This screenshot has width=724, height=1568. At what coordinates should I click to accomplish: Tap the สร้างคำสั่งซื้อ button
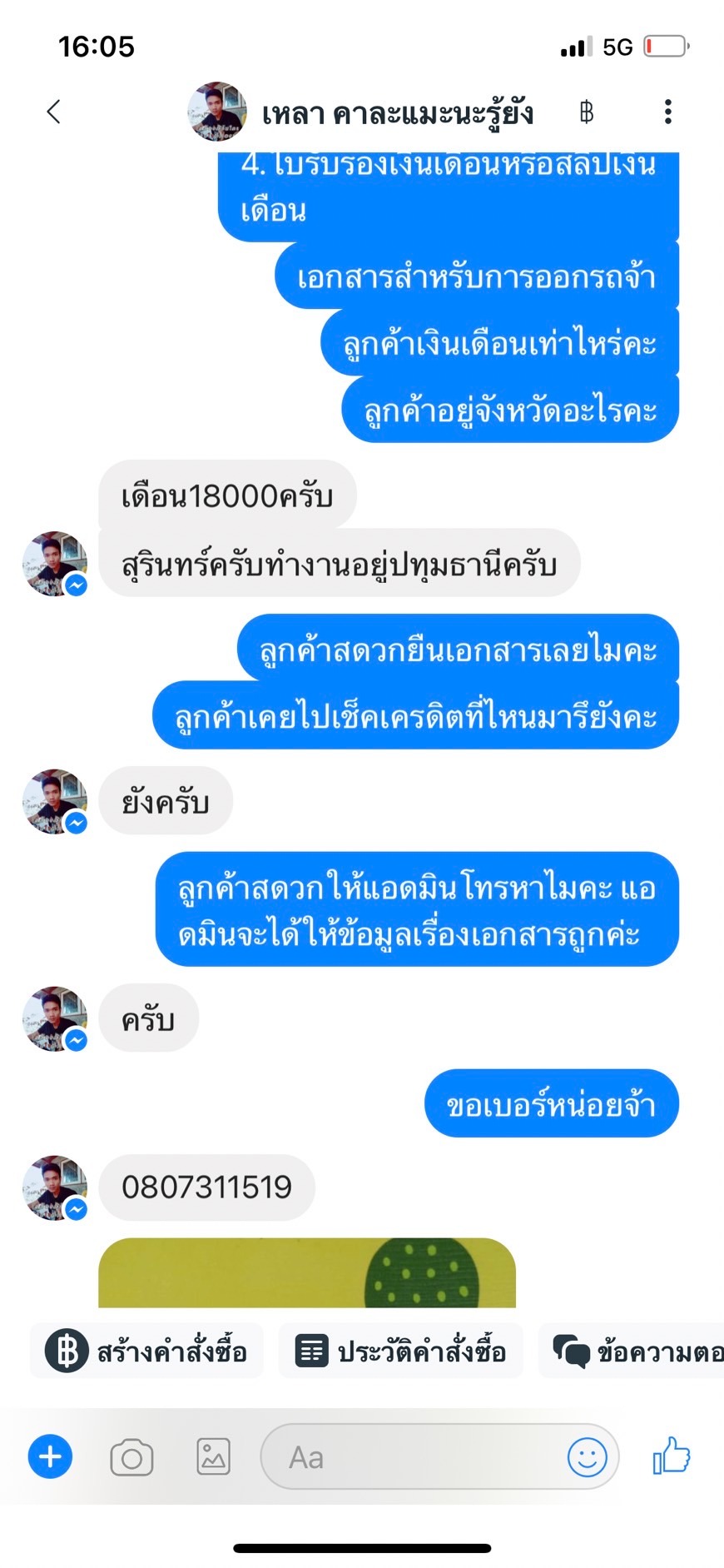point(147,1351)
